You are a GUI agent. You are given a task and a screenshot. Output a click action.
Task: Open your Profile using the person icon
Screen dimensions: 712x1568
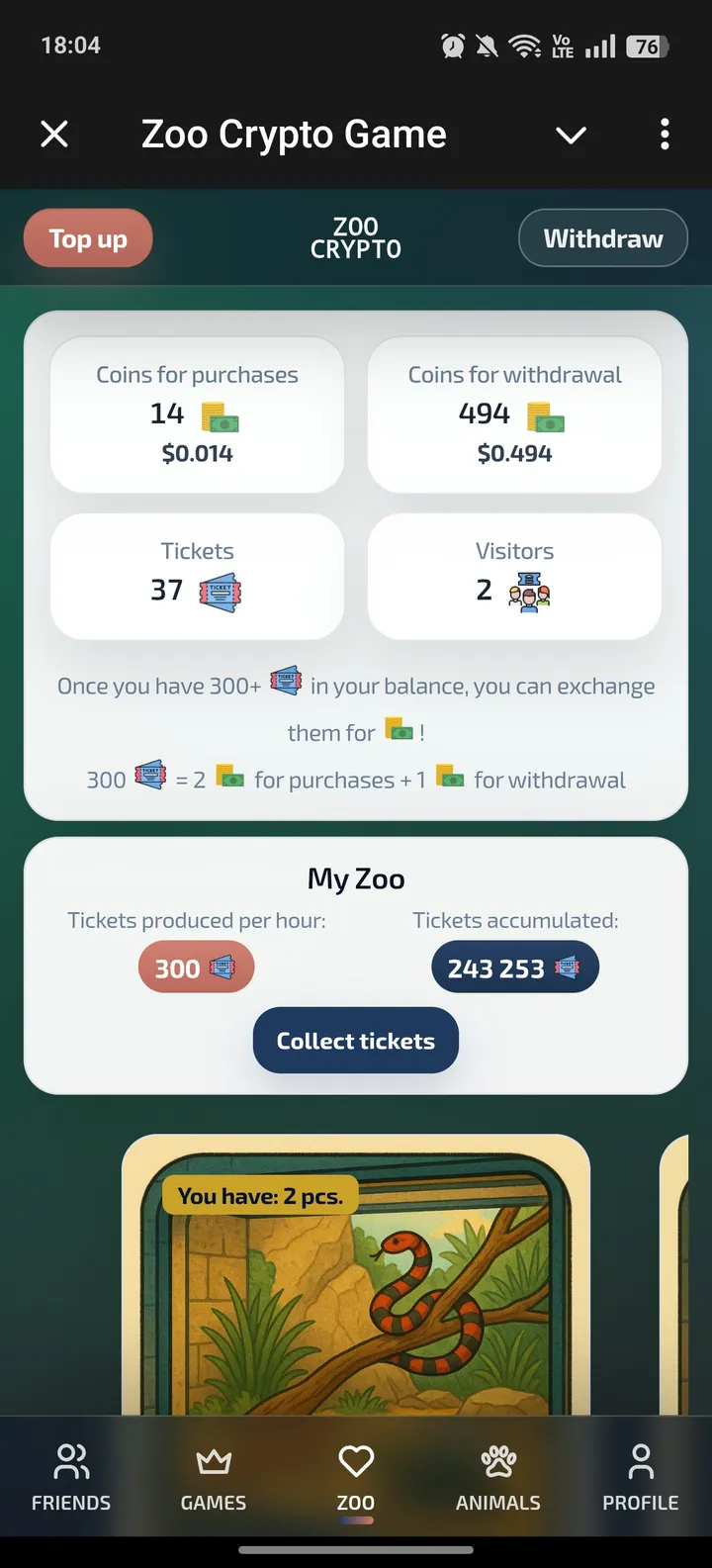640,1460
